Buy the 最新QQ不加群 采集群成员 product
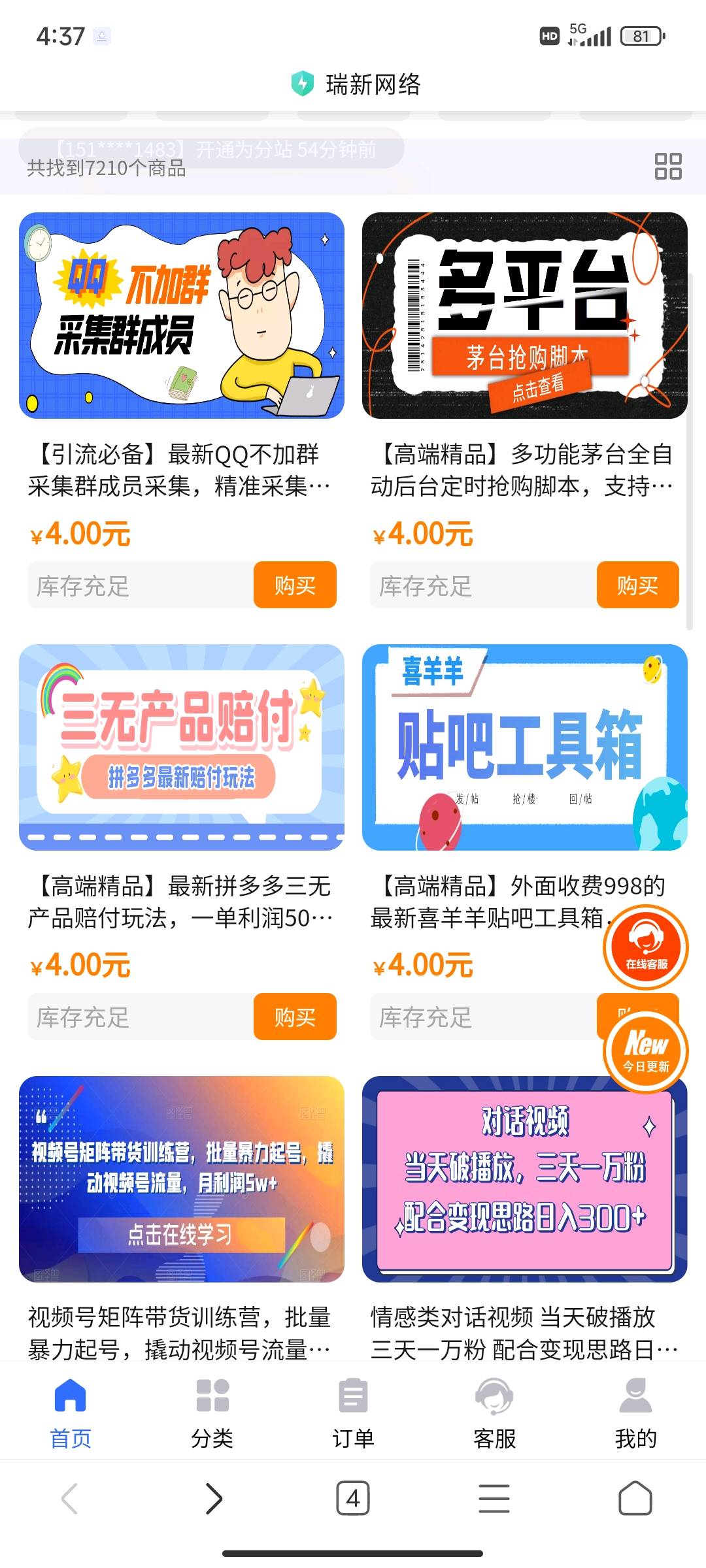 pos(295,585)
